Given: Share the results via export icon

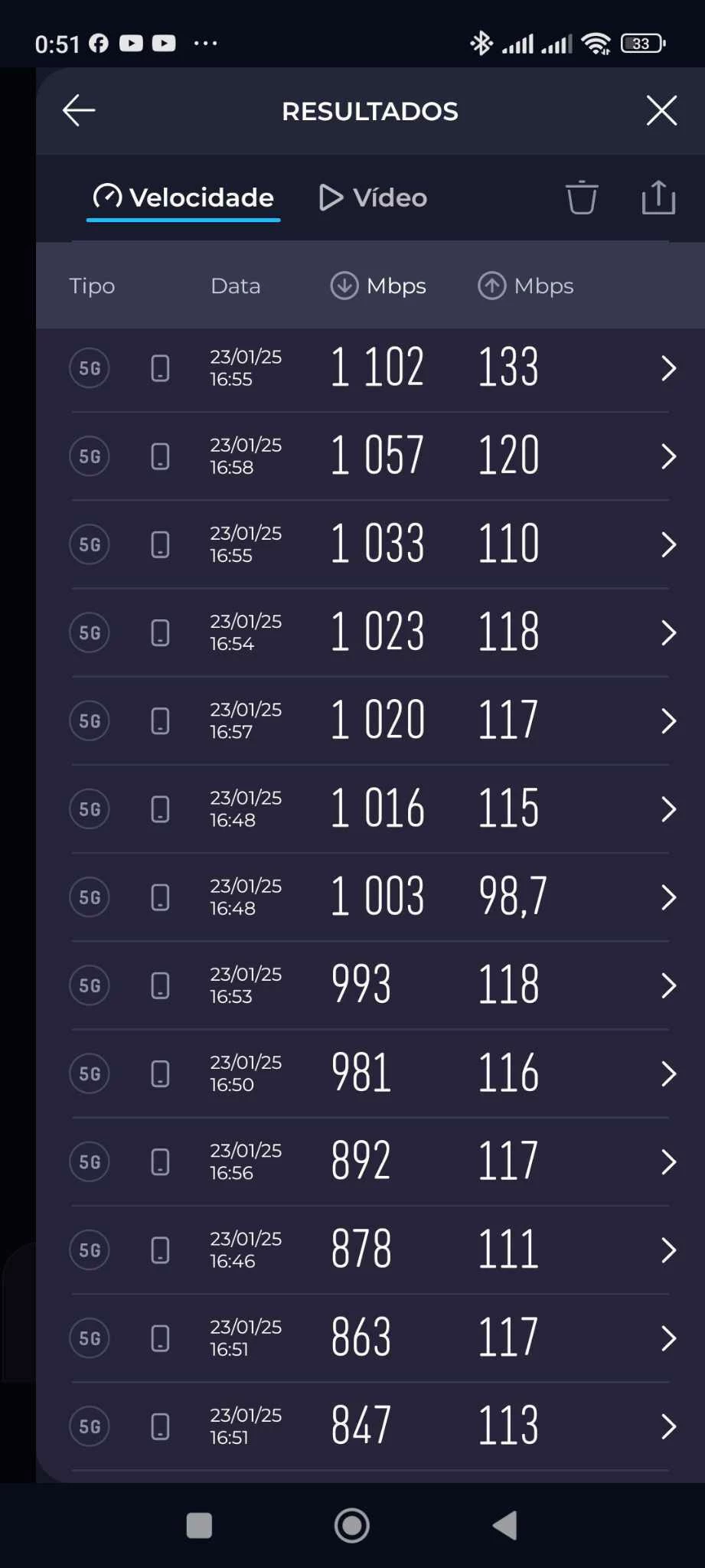Looking at the screenshot, I should point(658,198).
